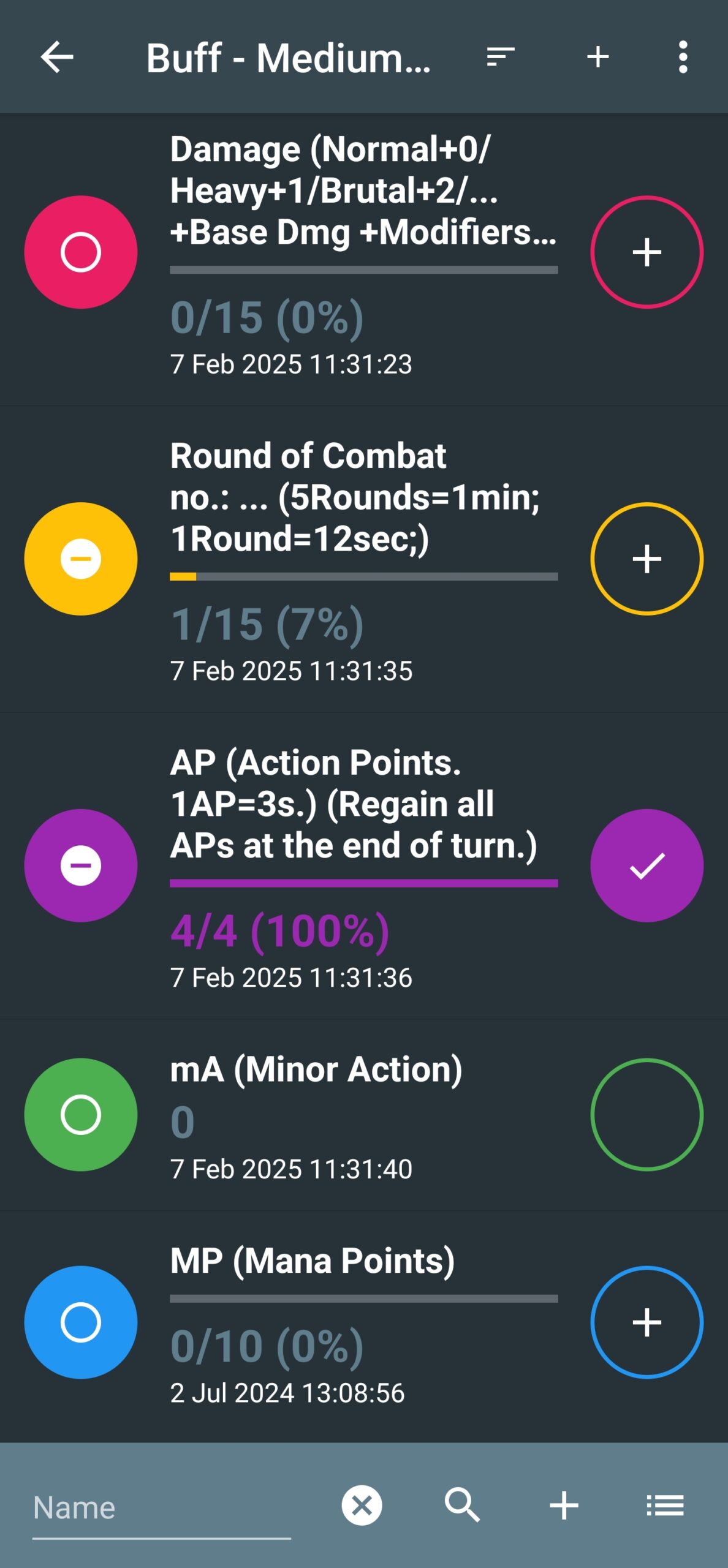Reset the Damage counter with pink button
The height and width of the screenshot is (1568, 728).
[81, 252]
